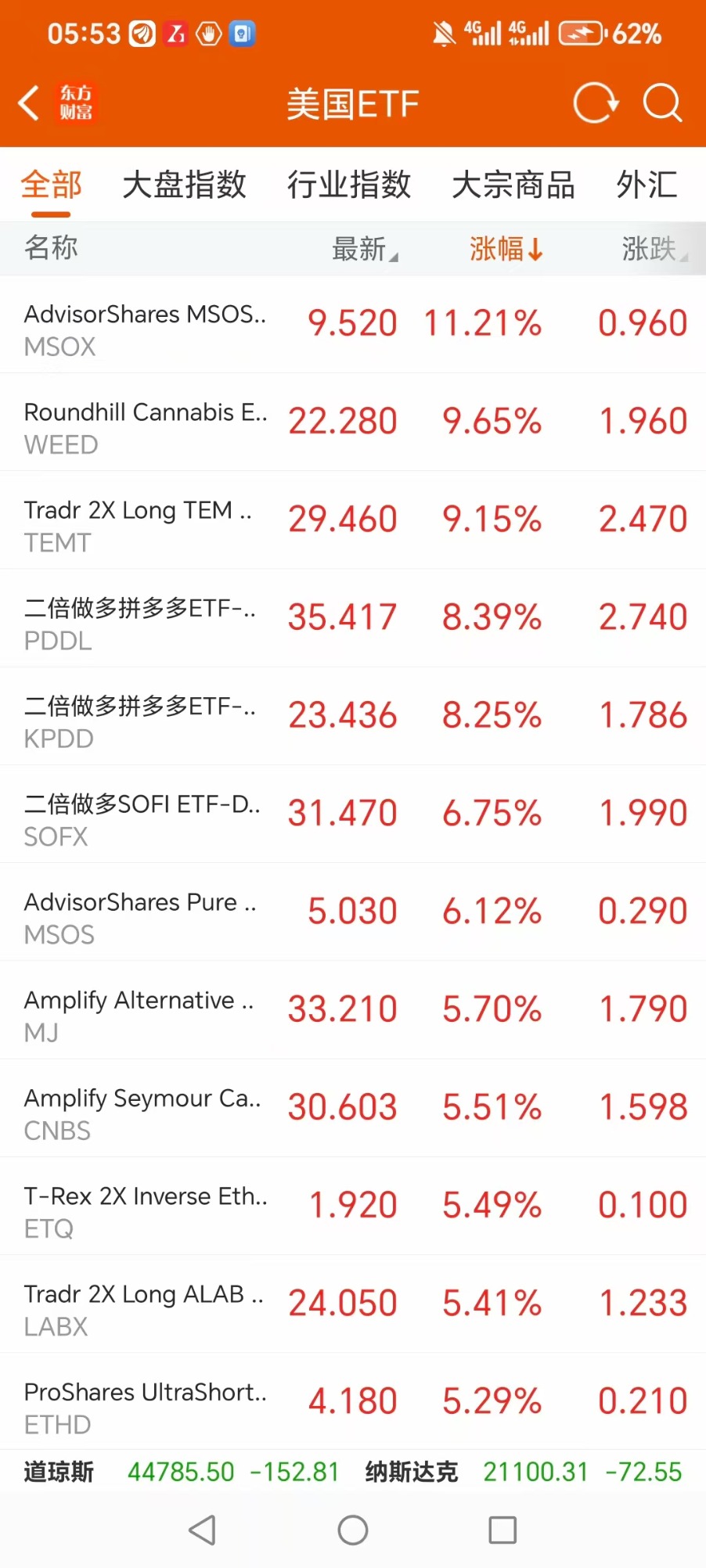Switch to the 行业指数 tab
Image resolution: width=706 pixels, height=1568 pixels.
click(x=349, y=185)
